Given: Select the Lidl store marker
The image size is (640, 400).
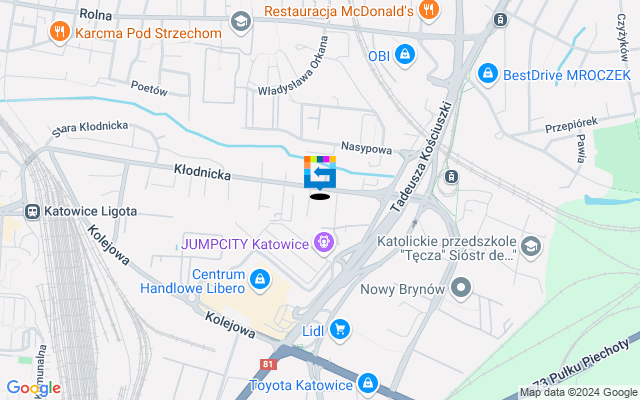Looking at the screenshot, I should click(x=340, y=329).
